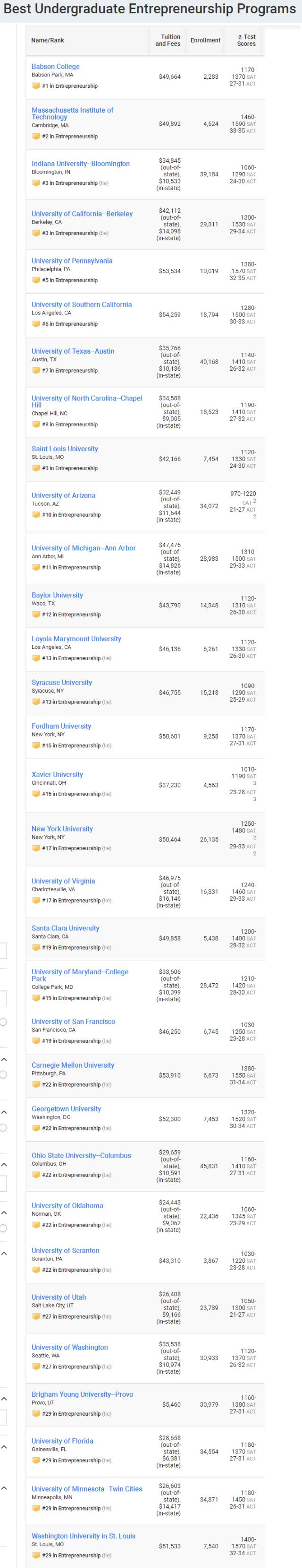
Task: Tap the Syracuse University link
Action: coord(61,682)
